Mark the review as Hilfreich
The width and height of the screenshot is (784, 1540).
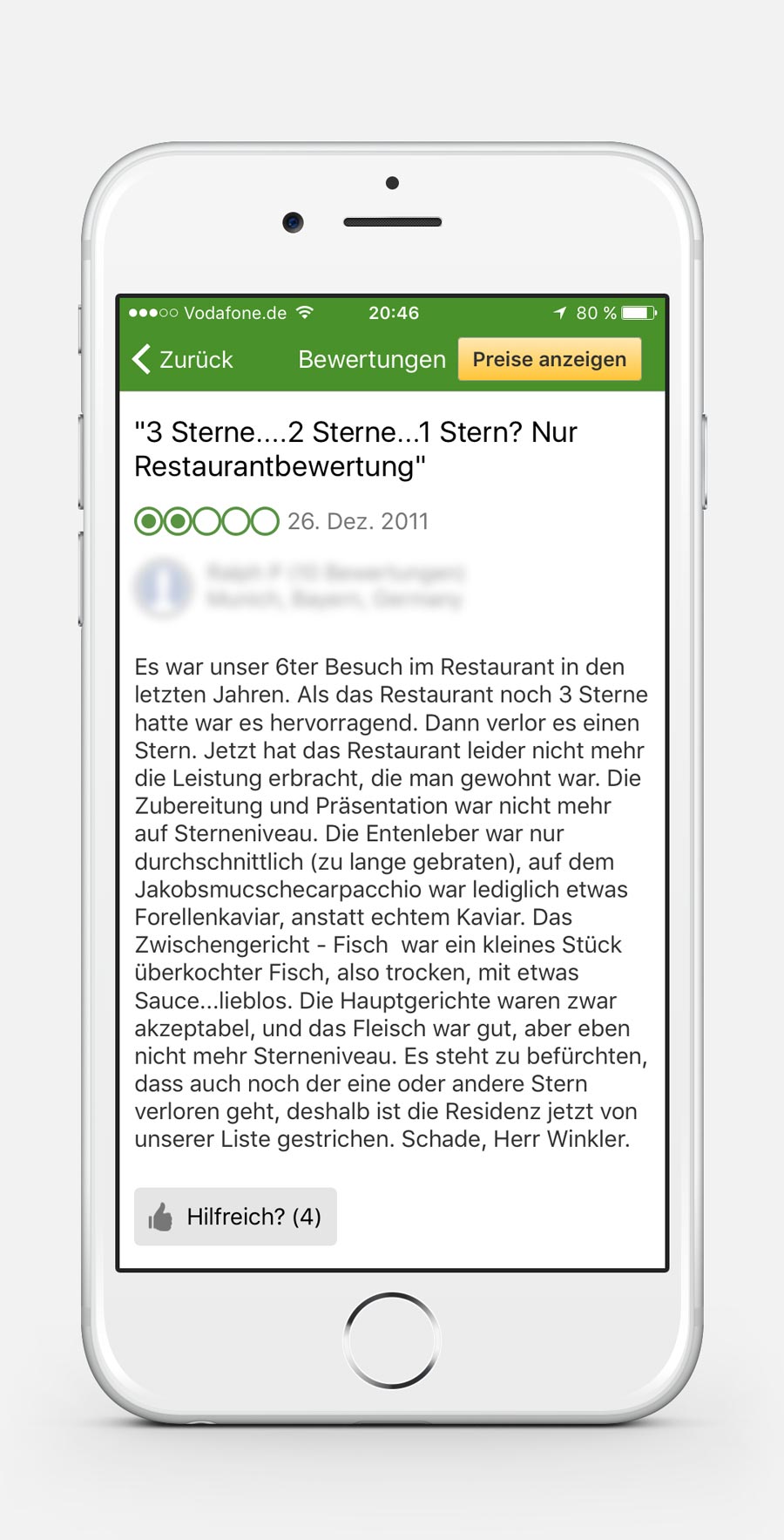pyautogui.click(x=235, y=1216)
